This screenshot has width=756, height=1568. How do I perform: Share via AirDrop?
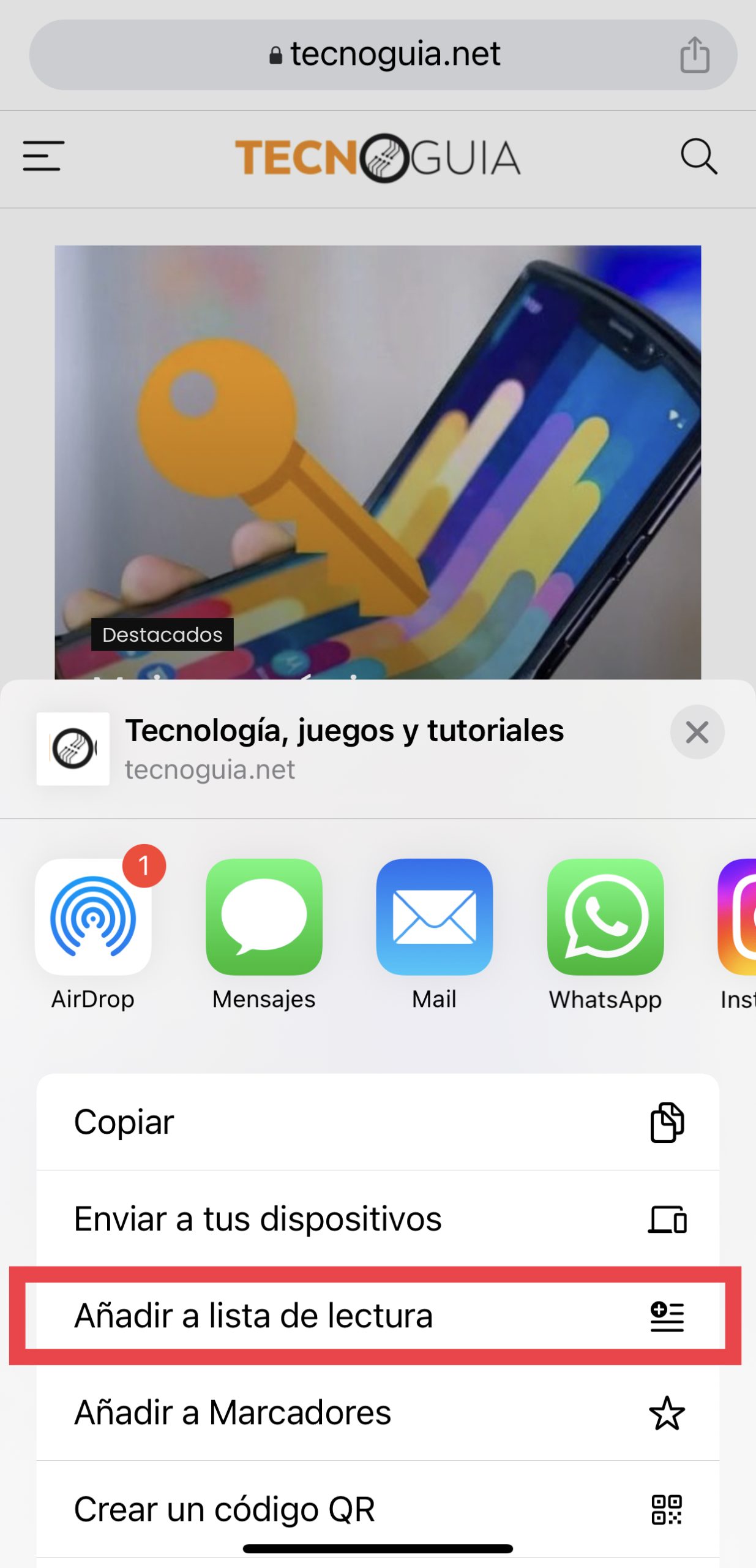tap(93, 917)
